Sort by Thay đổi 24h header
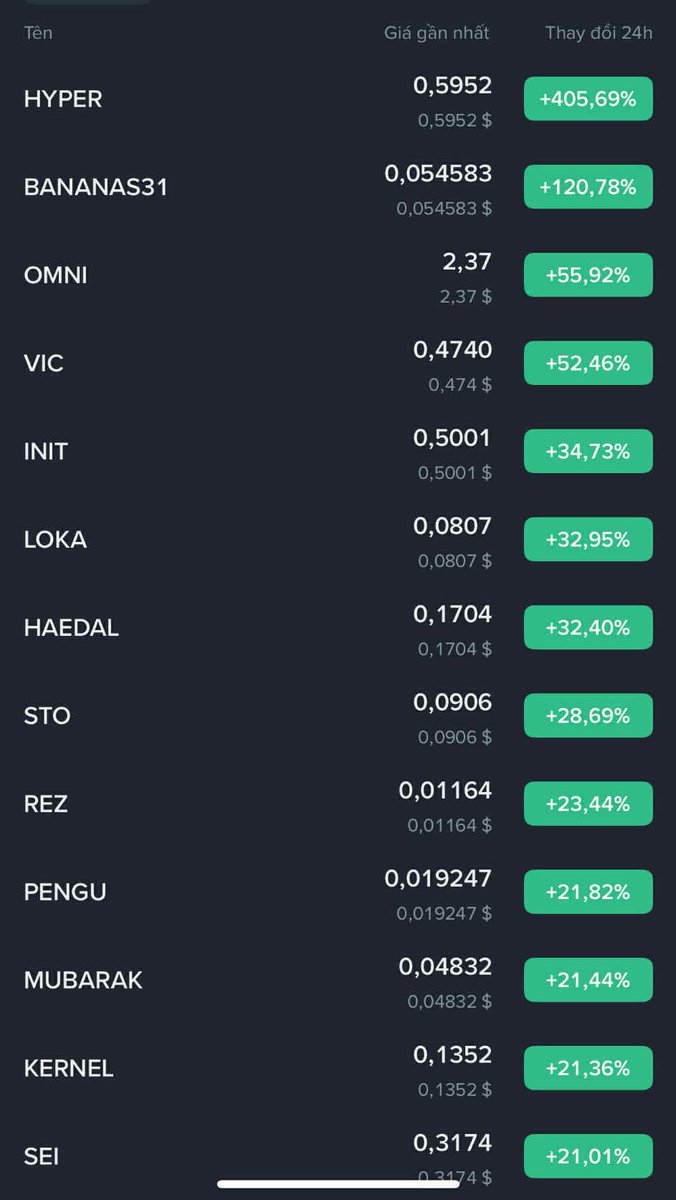 click(x=598, y=33)
